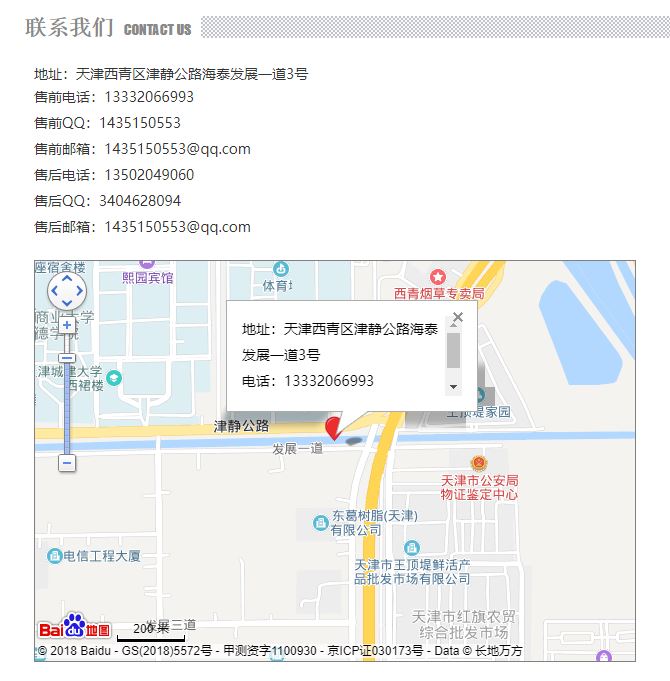
Task: Close the address info popup on the map
Action: 458,318
